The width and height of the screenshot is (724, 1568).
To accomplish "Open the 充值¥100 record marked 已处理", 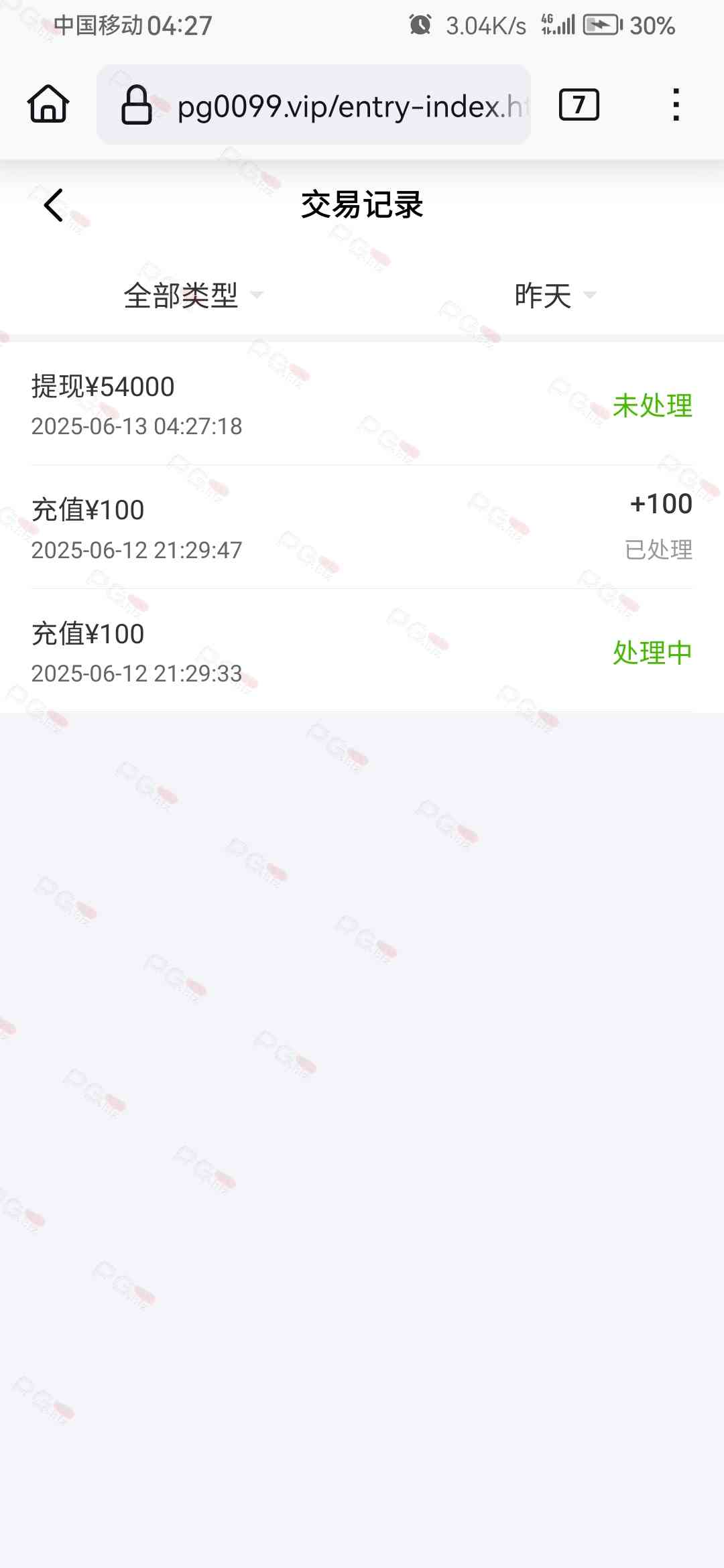I will point(362,527).
